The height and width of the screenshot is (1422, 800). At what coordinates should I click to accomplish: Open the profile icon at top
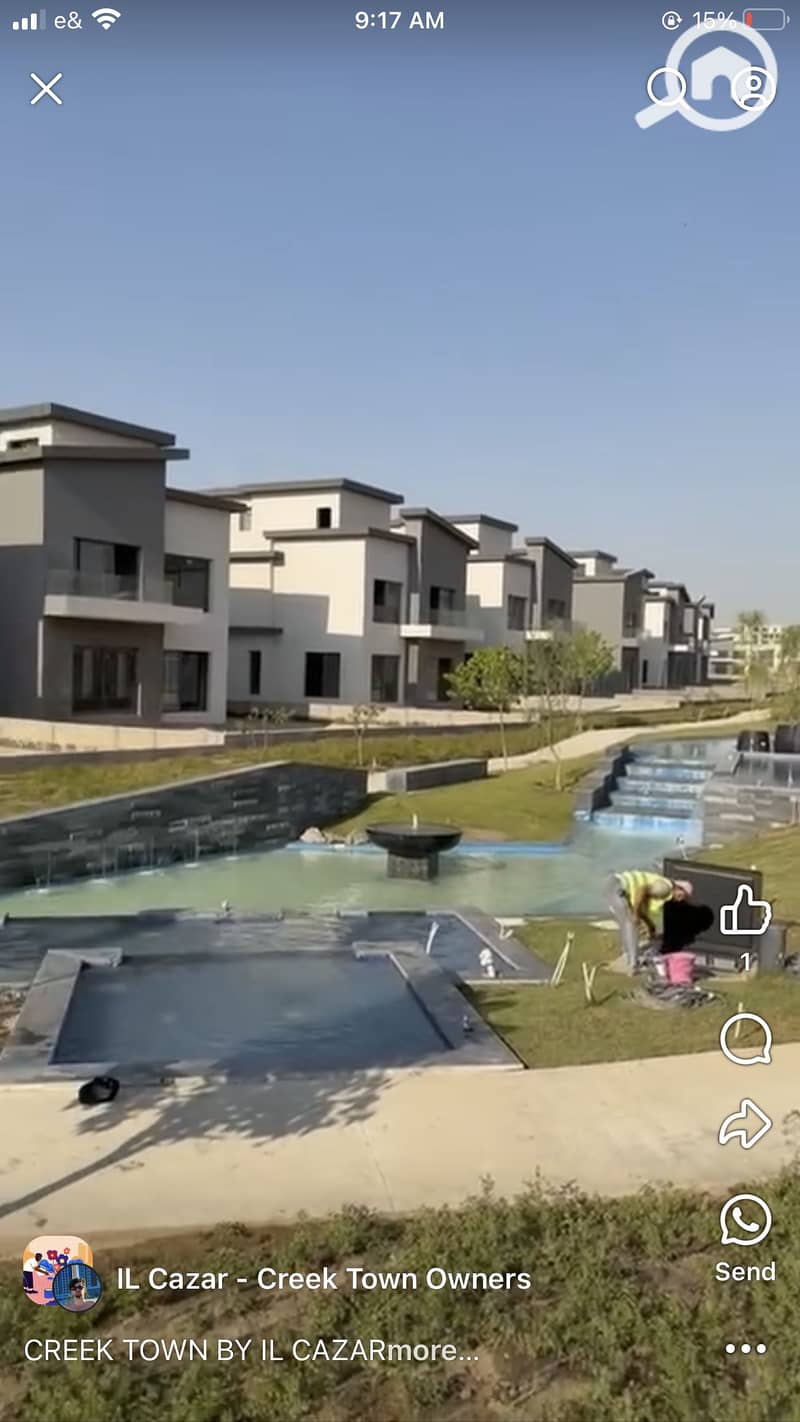click(x=753, y=89)
